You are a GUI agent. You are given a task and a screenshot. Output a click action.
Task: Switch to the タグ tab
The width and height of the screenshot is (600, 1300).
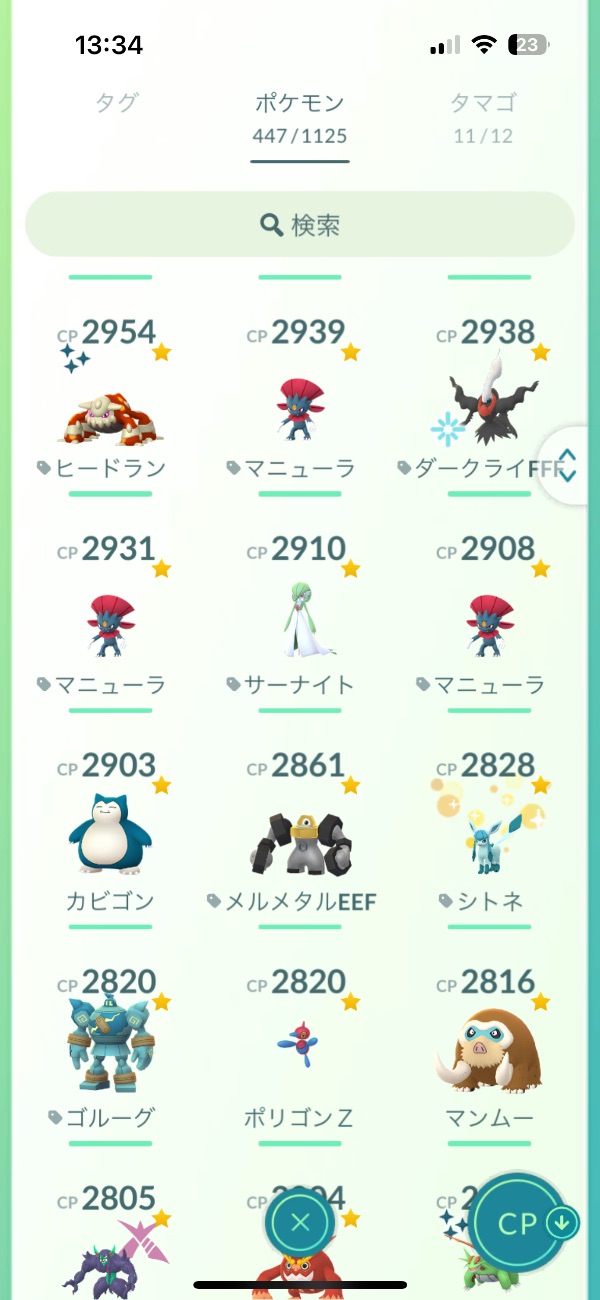pyautogui.click(x=116, y=103)
